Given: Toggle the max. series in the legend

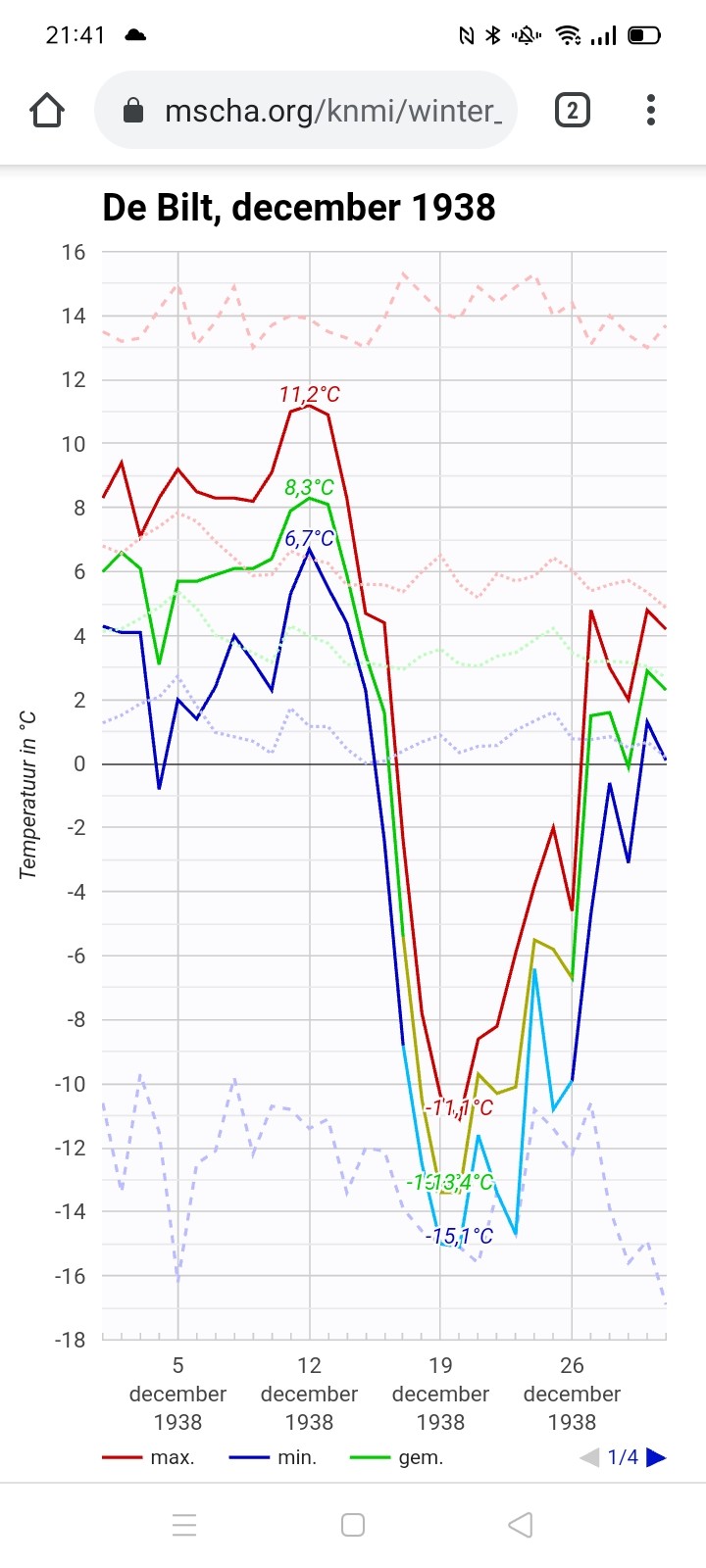Looking at the screenshot, I should [x=149, y=1458].
